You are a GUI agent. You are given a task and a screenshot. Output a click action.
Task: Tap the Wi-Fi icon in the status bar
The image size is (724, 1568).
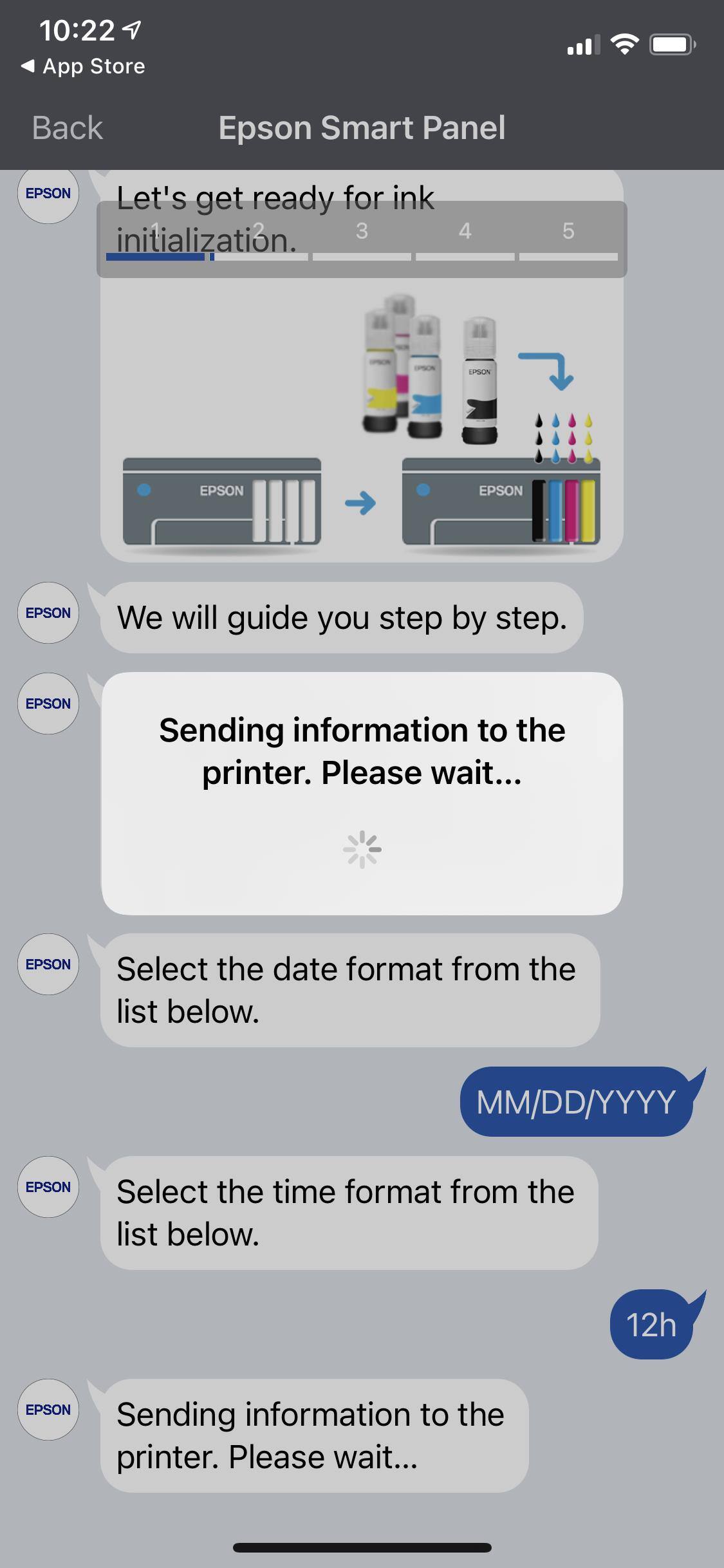tap(624, 43)
